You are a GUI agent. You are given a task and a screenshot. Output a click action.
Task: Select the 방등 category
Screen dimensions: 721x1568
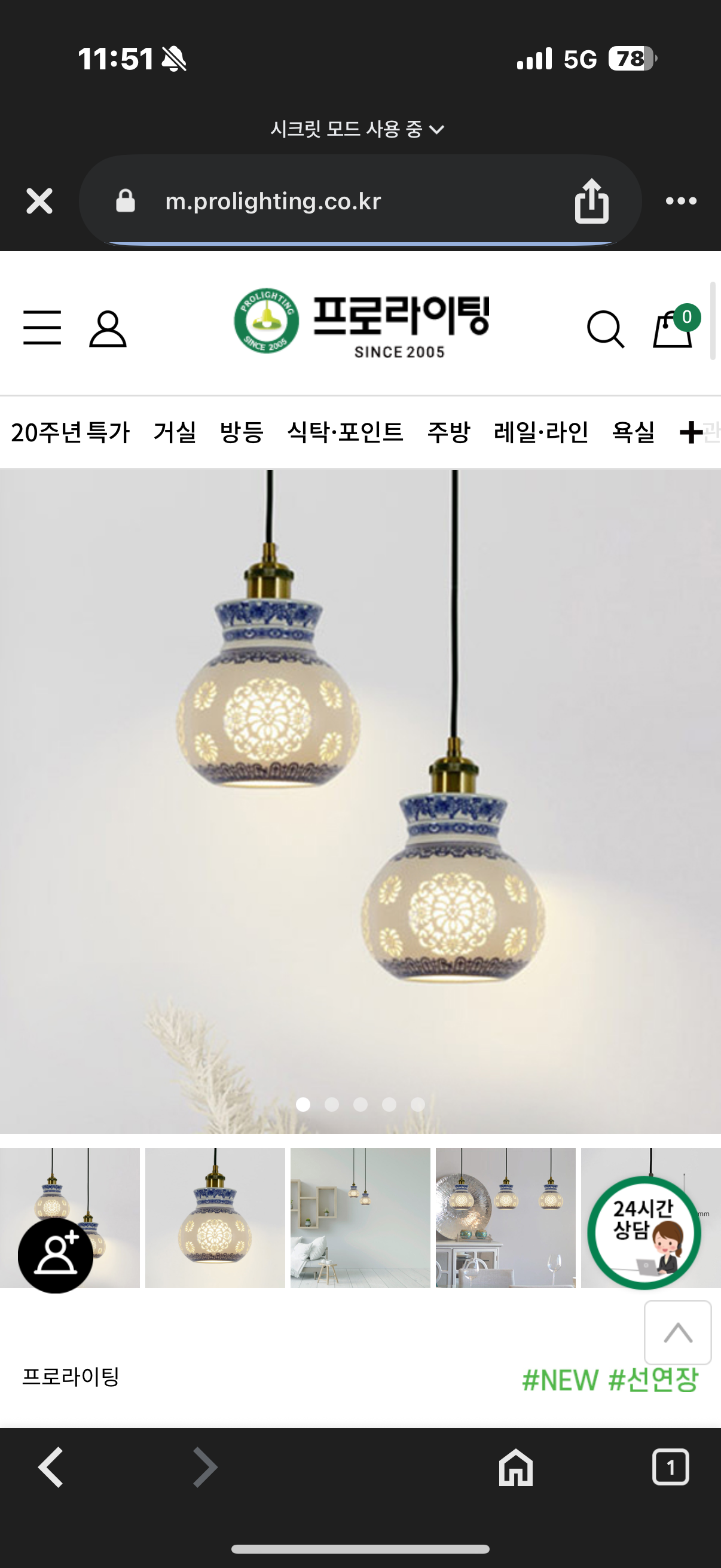pyautogui.click(x=242, y=432)
